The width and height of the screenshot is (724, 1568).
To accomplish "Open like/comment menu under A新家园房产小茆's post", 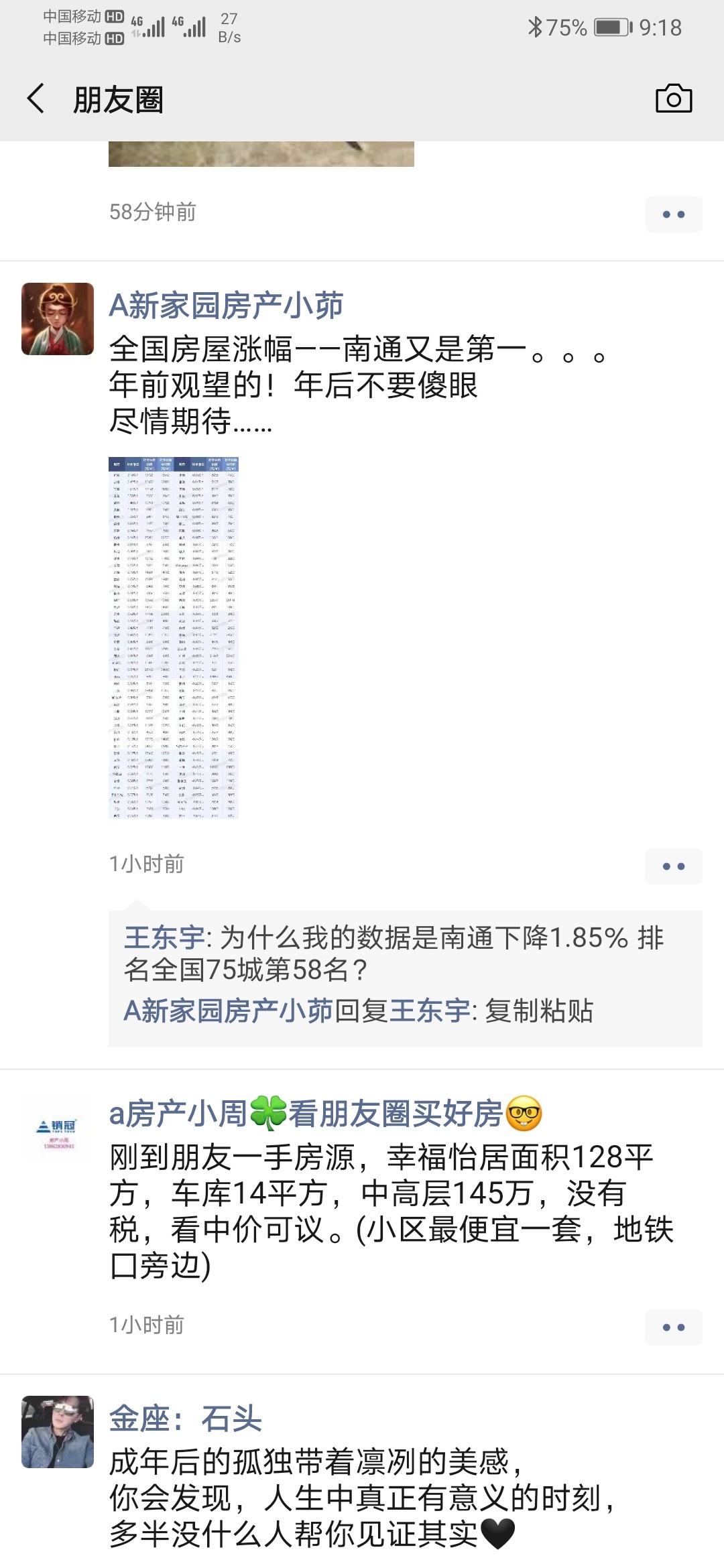I will click(x=673, y=866).
